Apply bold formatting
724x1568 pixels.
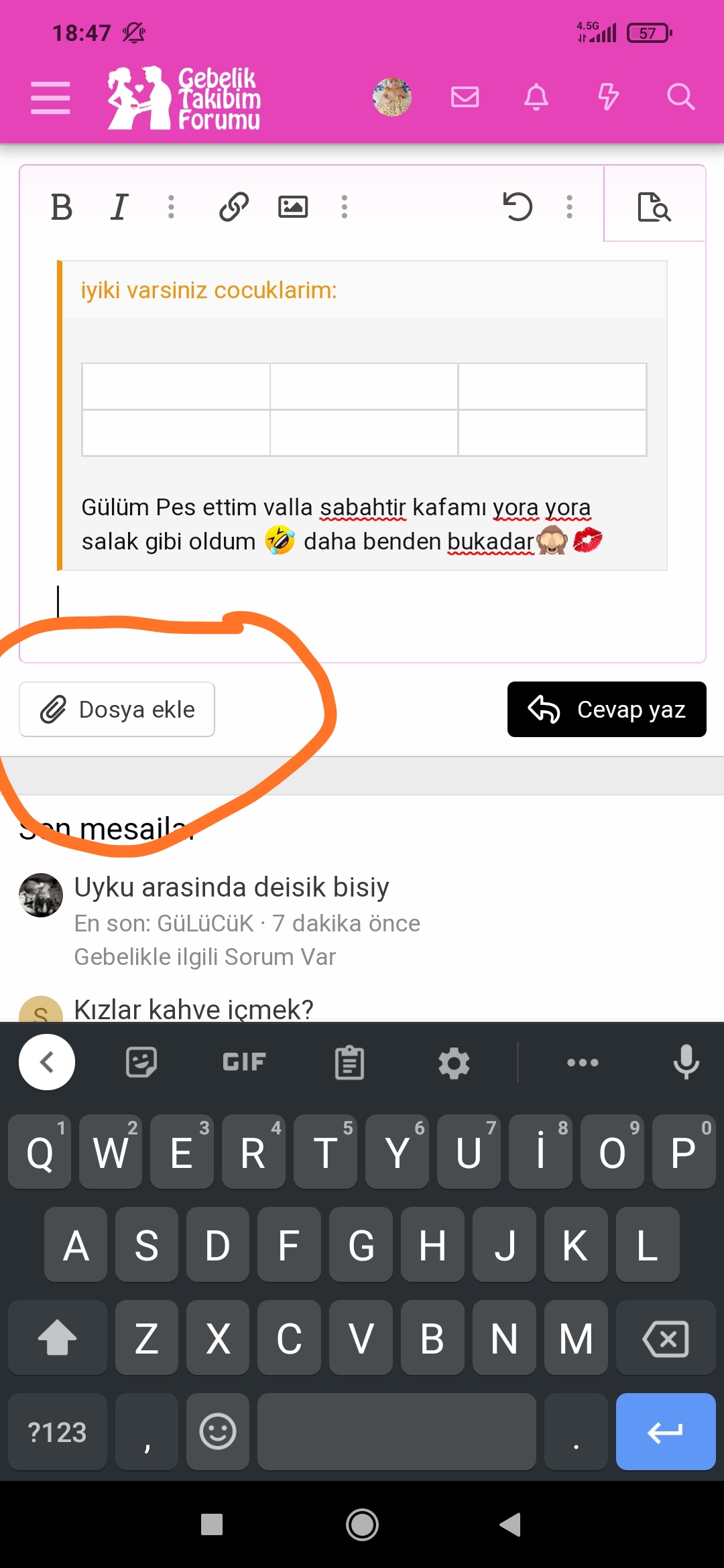tap(62, 207)
